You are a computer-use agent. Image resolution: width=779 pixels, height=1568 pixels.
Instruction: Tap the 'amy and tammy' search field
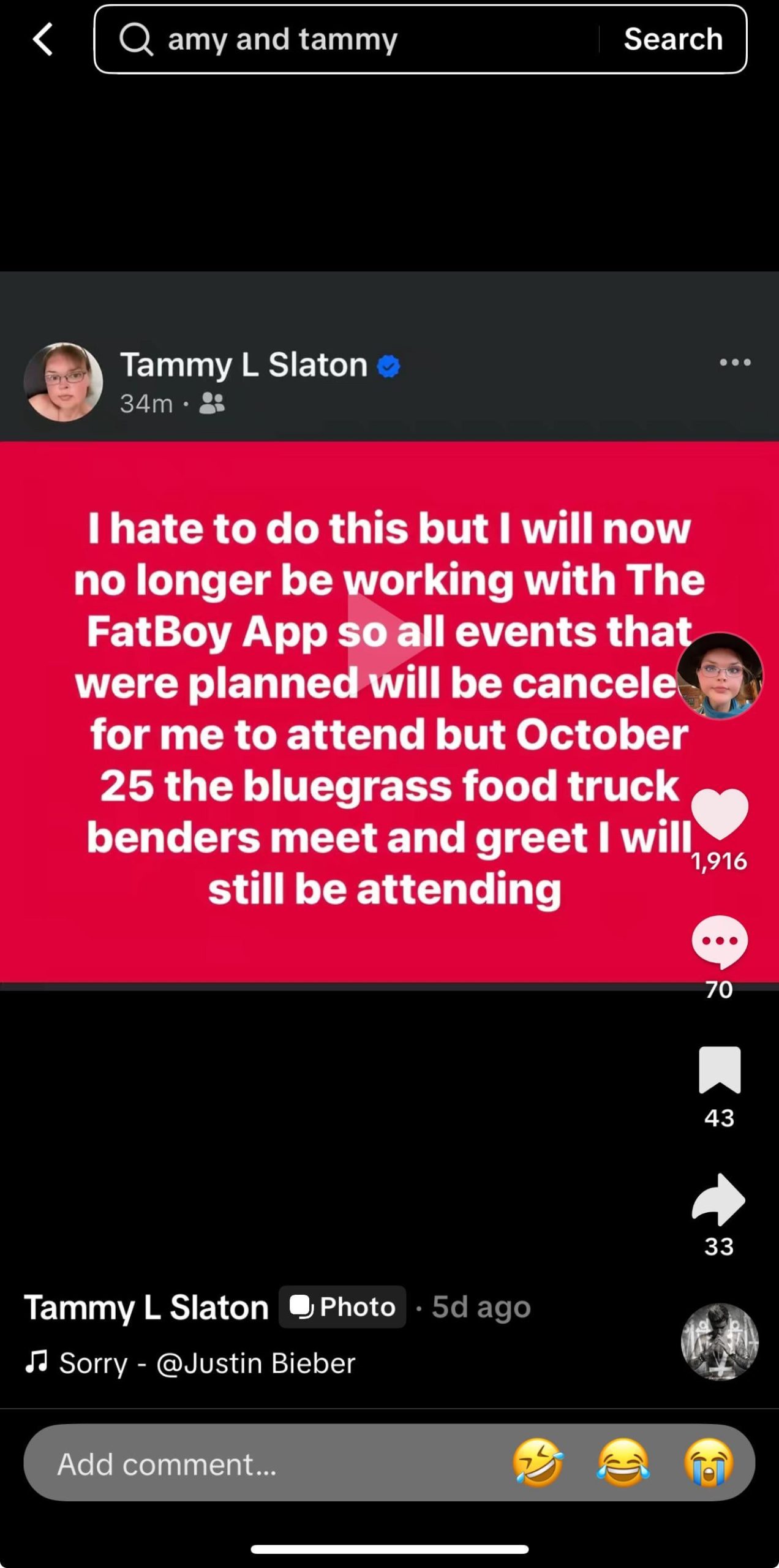pyautogui.click(x=355, y=39)
